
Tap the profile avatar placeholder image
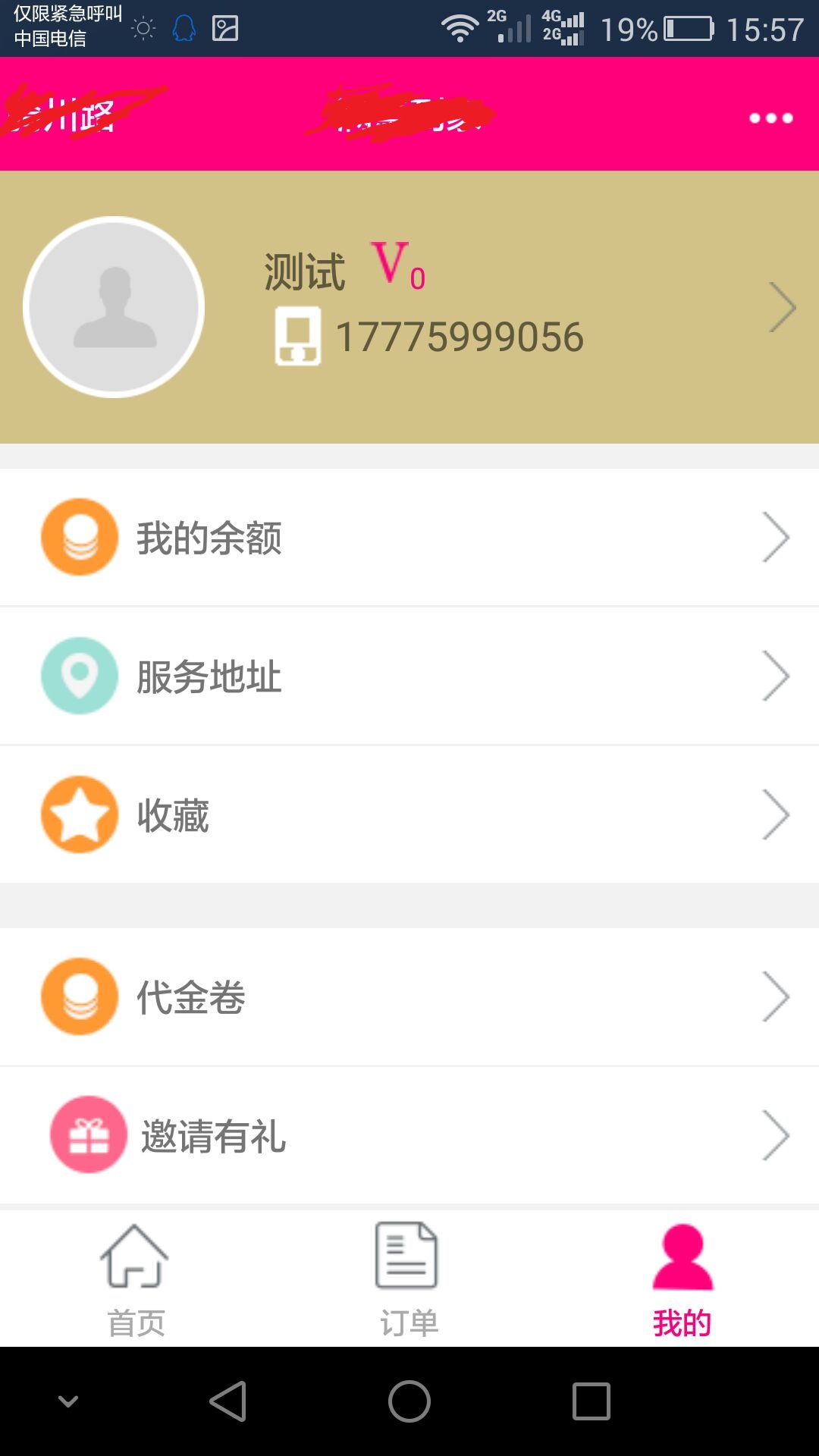(x=115, y=306)
